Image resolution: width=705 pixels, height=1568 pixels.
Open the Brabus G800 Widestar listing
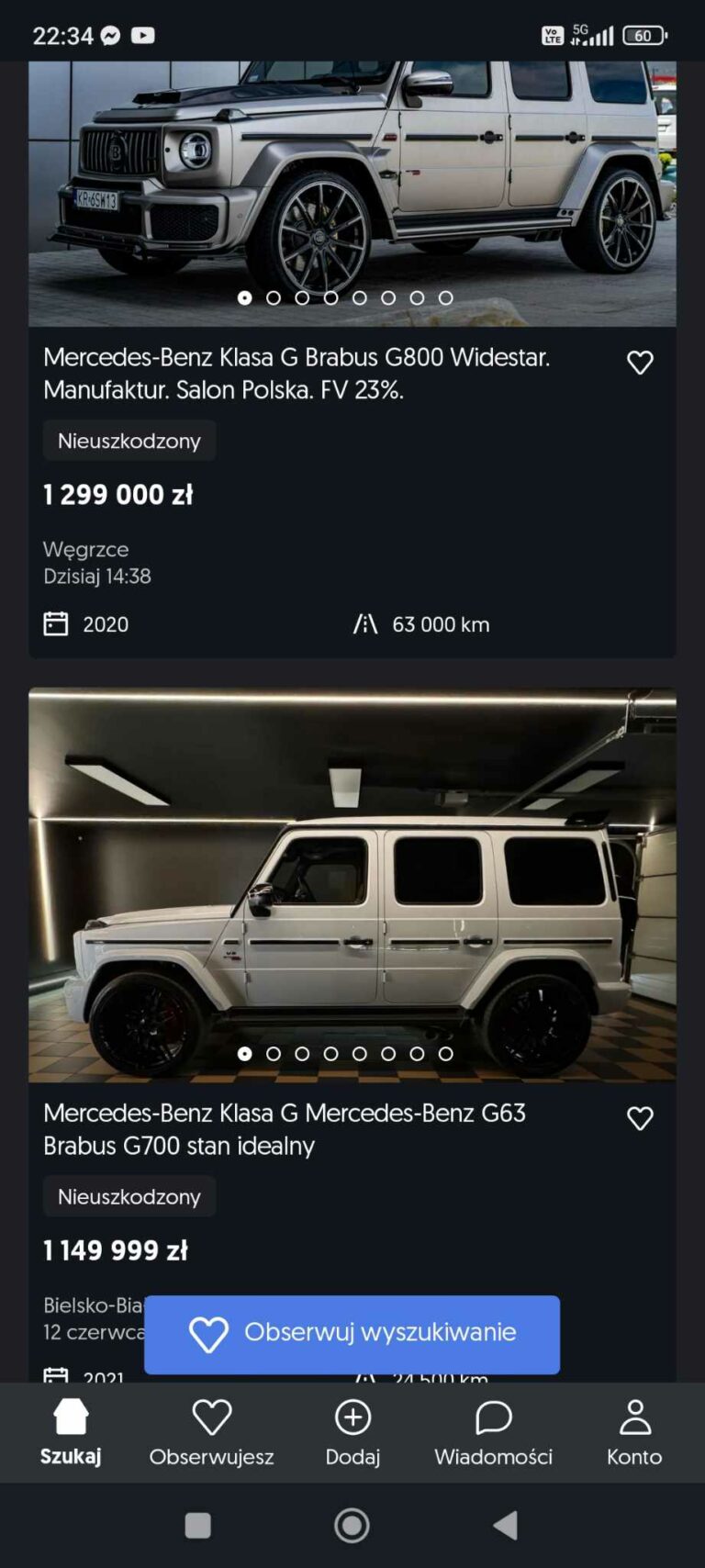pyautogui.click(x=297, y=373)
